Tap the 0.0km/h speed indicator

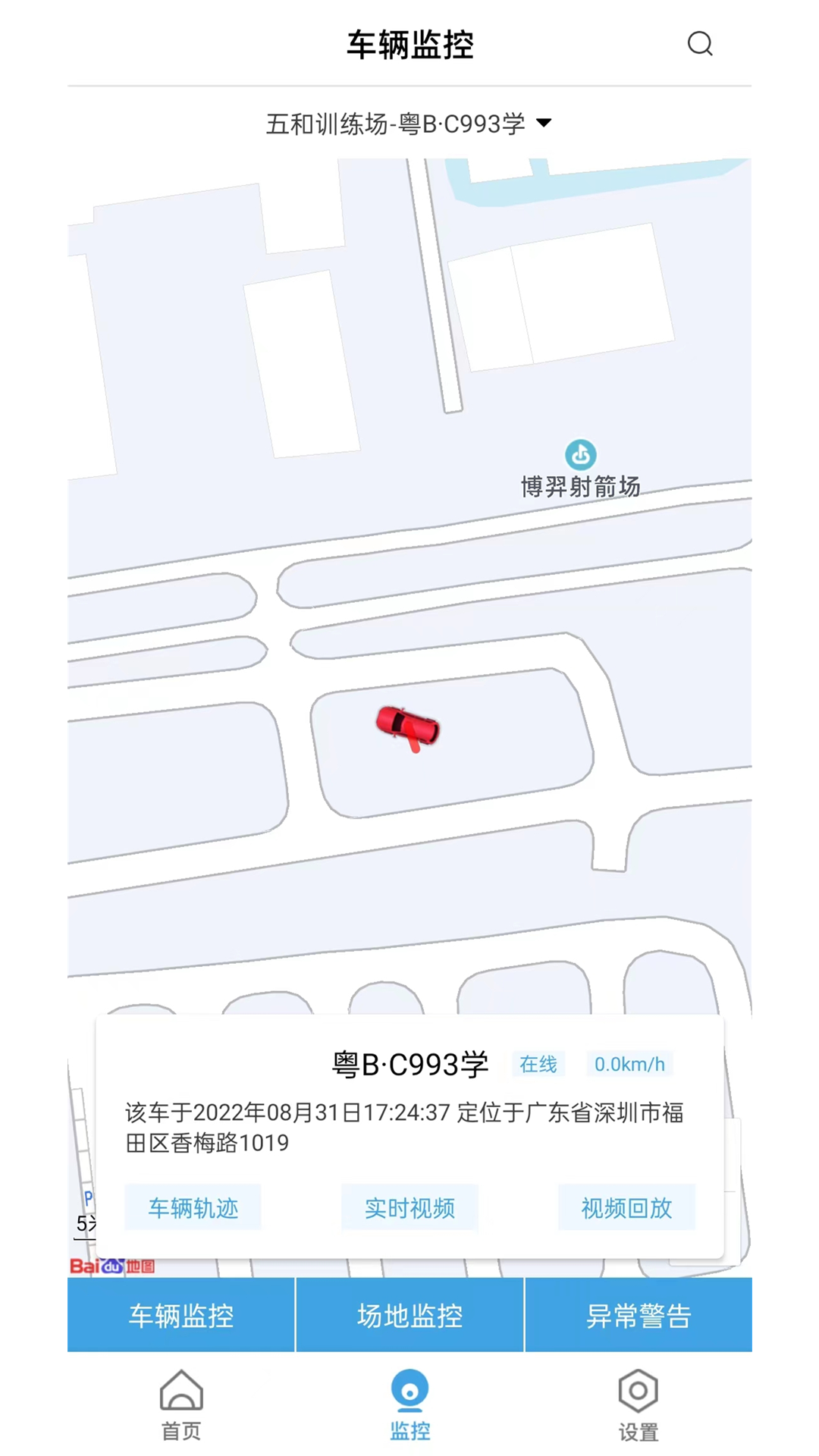pos(629,1064)
